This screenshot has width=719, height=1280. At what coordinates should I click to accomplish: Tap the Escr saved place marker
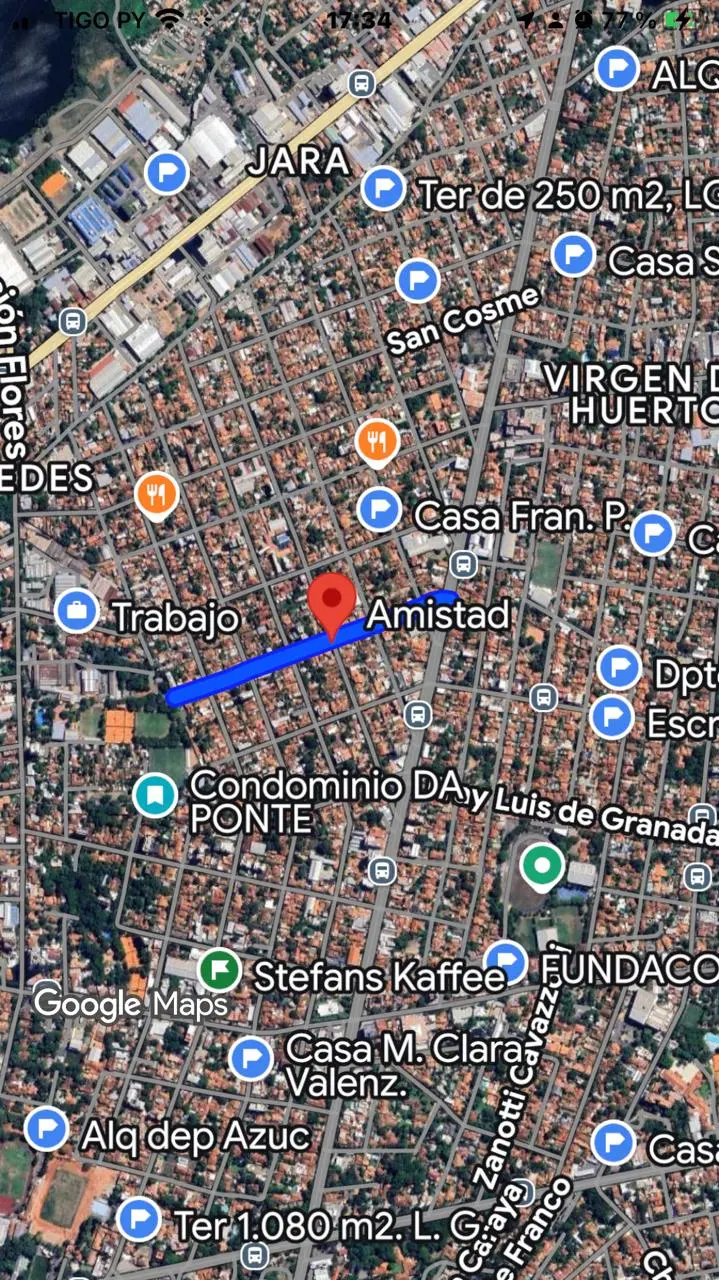point(611,716)
